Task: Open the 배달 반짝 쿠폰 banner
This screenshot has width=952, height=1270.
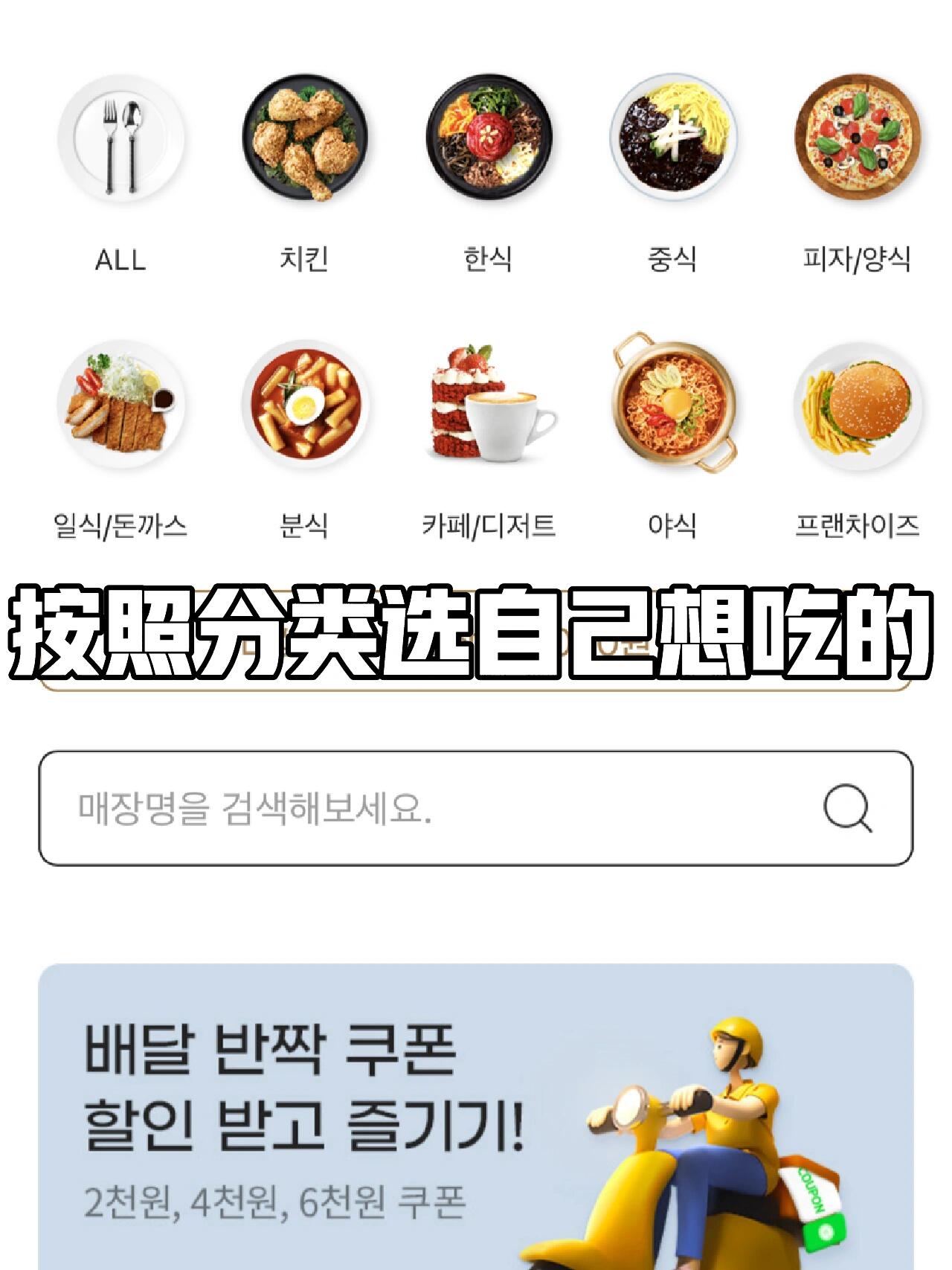Action: (475, 1116)
